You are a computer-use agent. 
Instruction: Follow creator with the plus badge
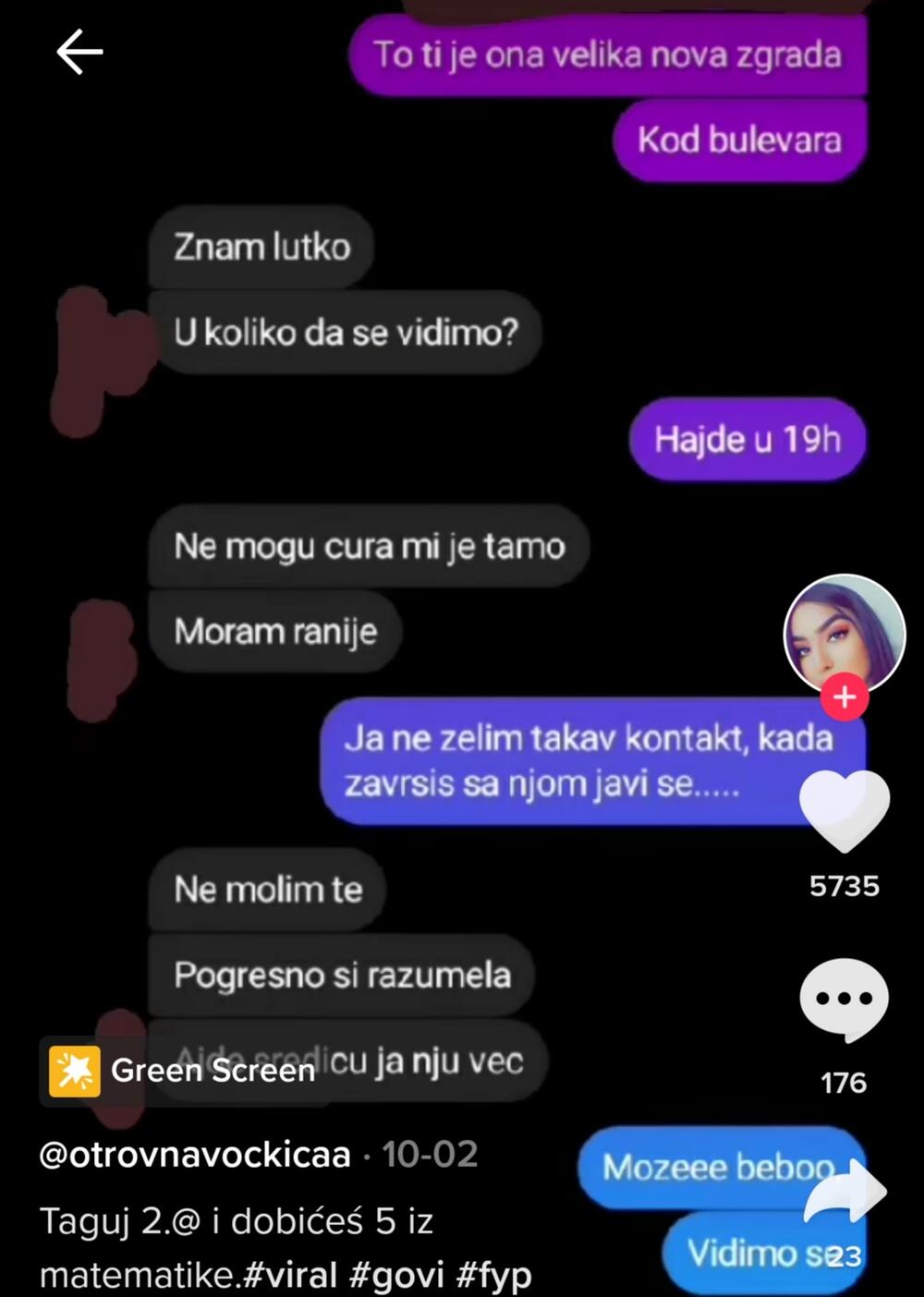pyautogui.click(x=845, y=697)
